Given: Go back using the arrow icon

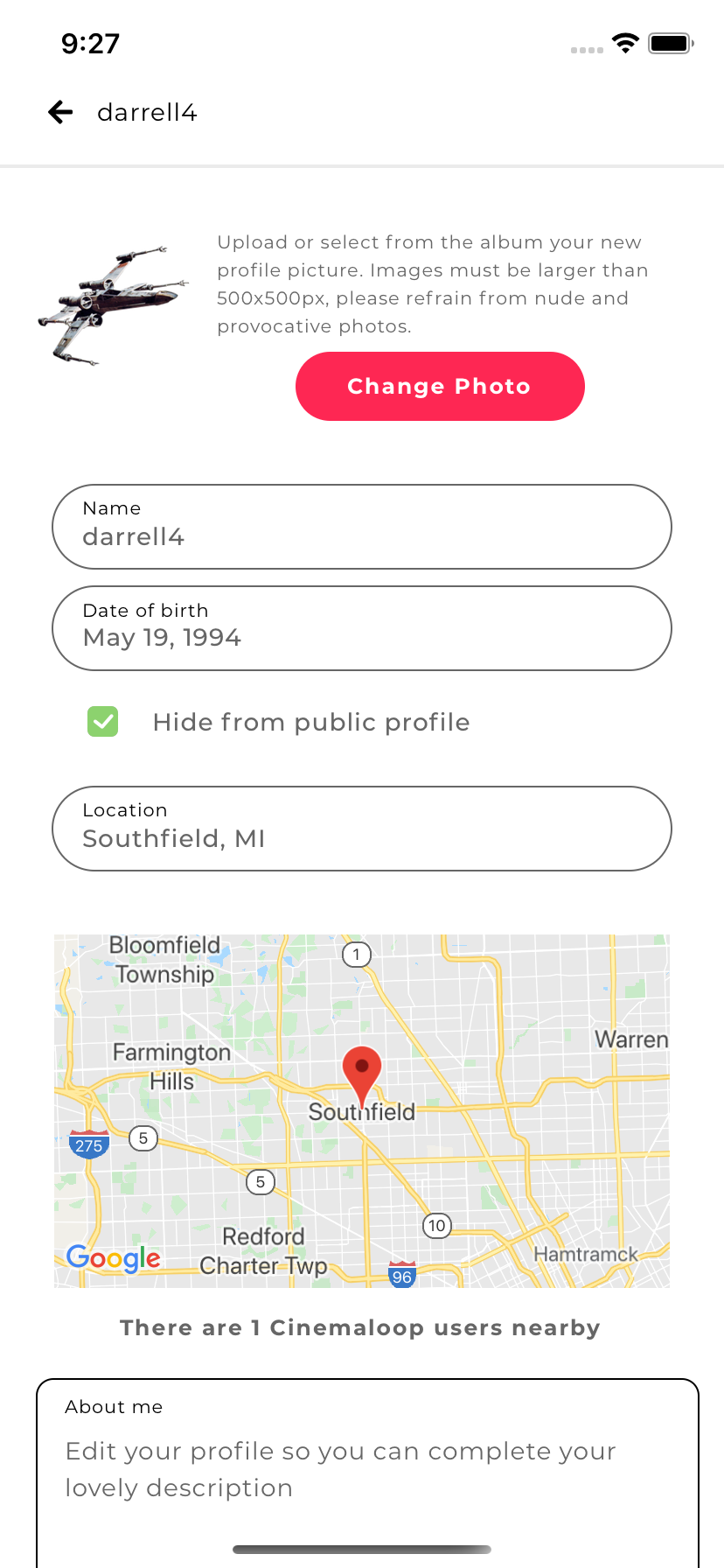Looking at the screenshot, I should [60, 112].
